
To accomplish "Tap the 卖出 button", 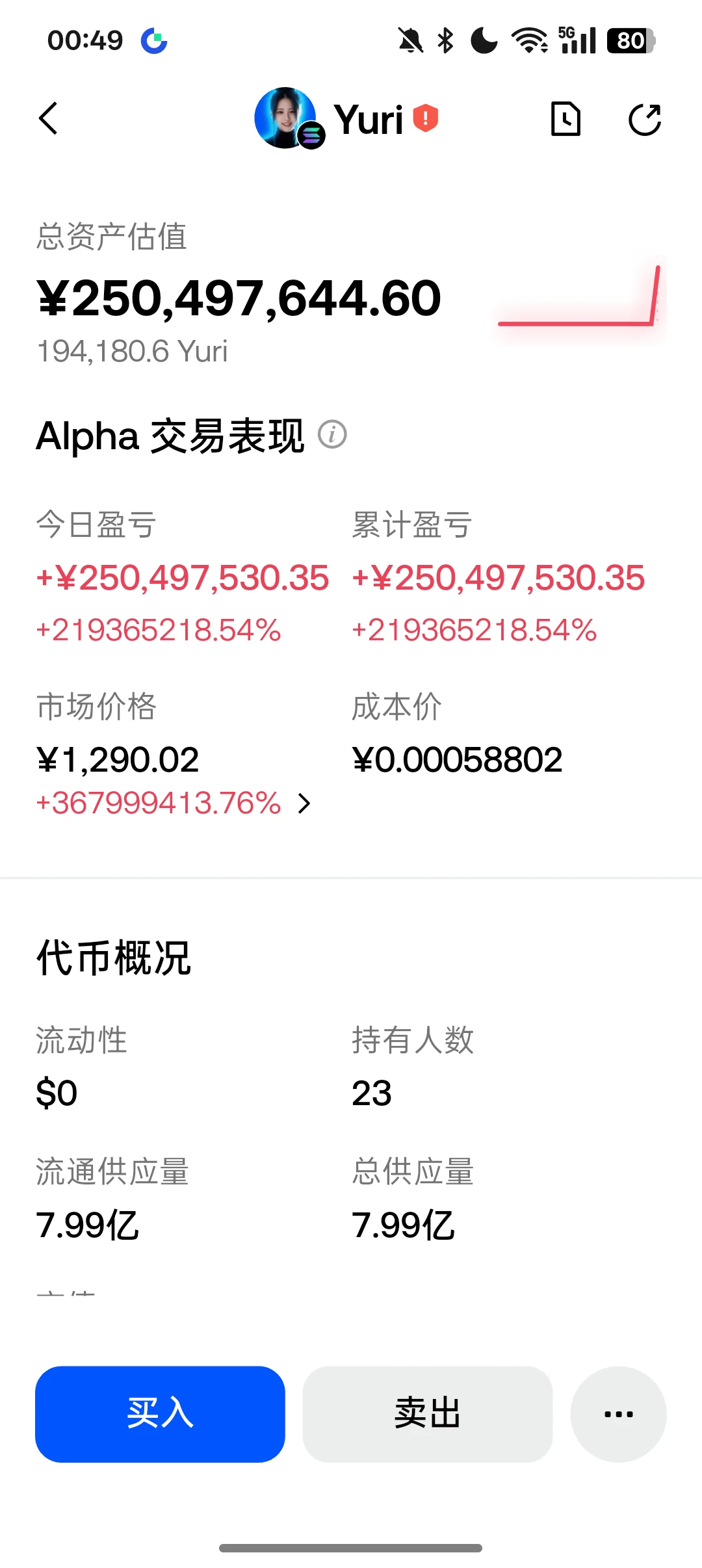I will [428, 1414].
